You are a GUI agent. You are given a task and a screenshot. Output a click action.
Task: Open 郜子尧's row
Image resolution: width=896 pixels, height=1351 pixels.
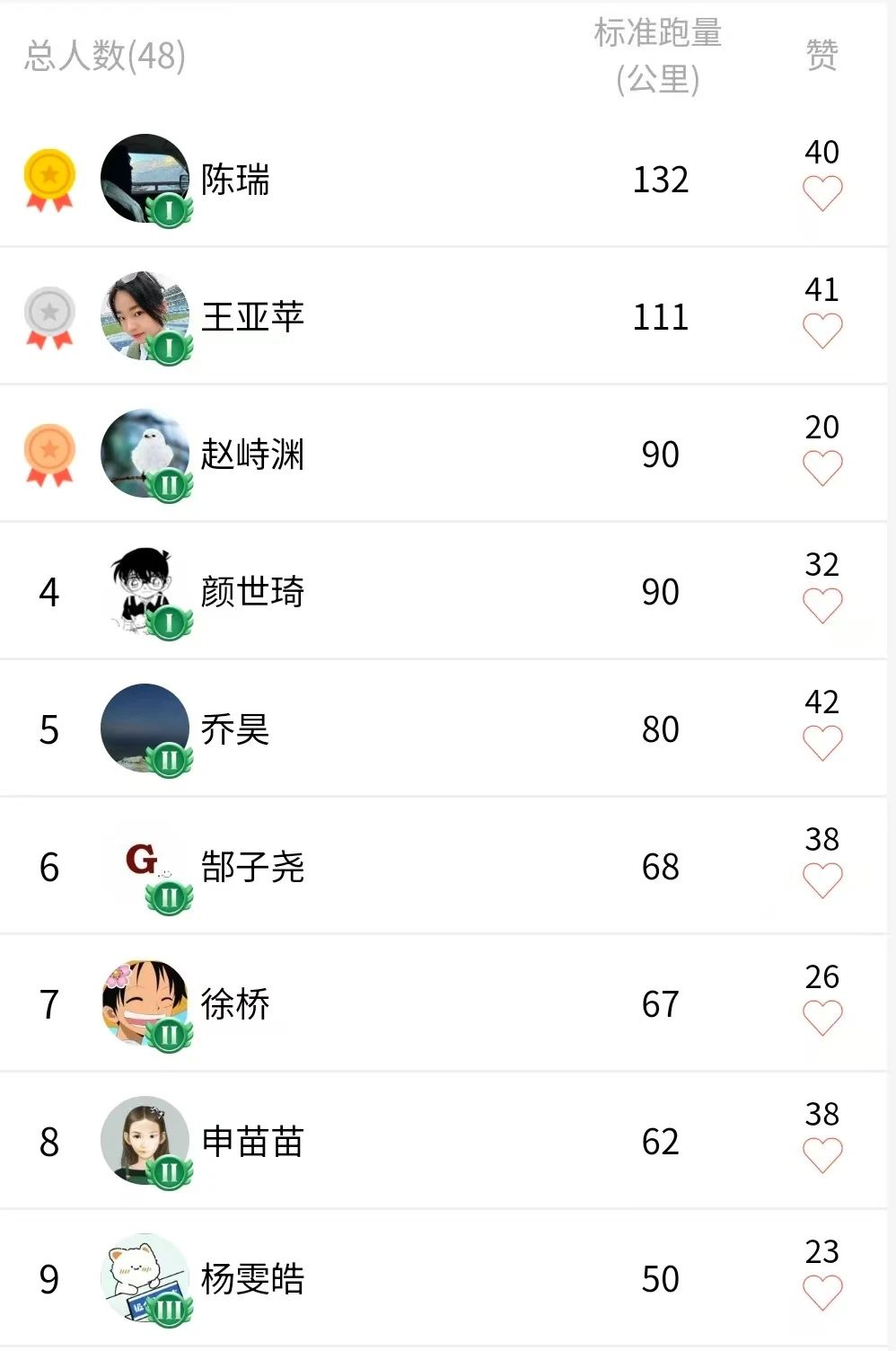click(252, 867)
